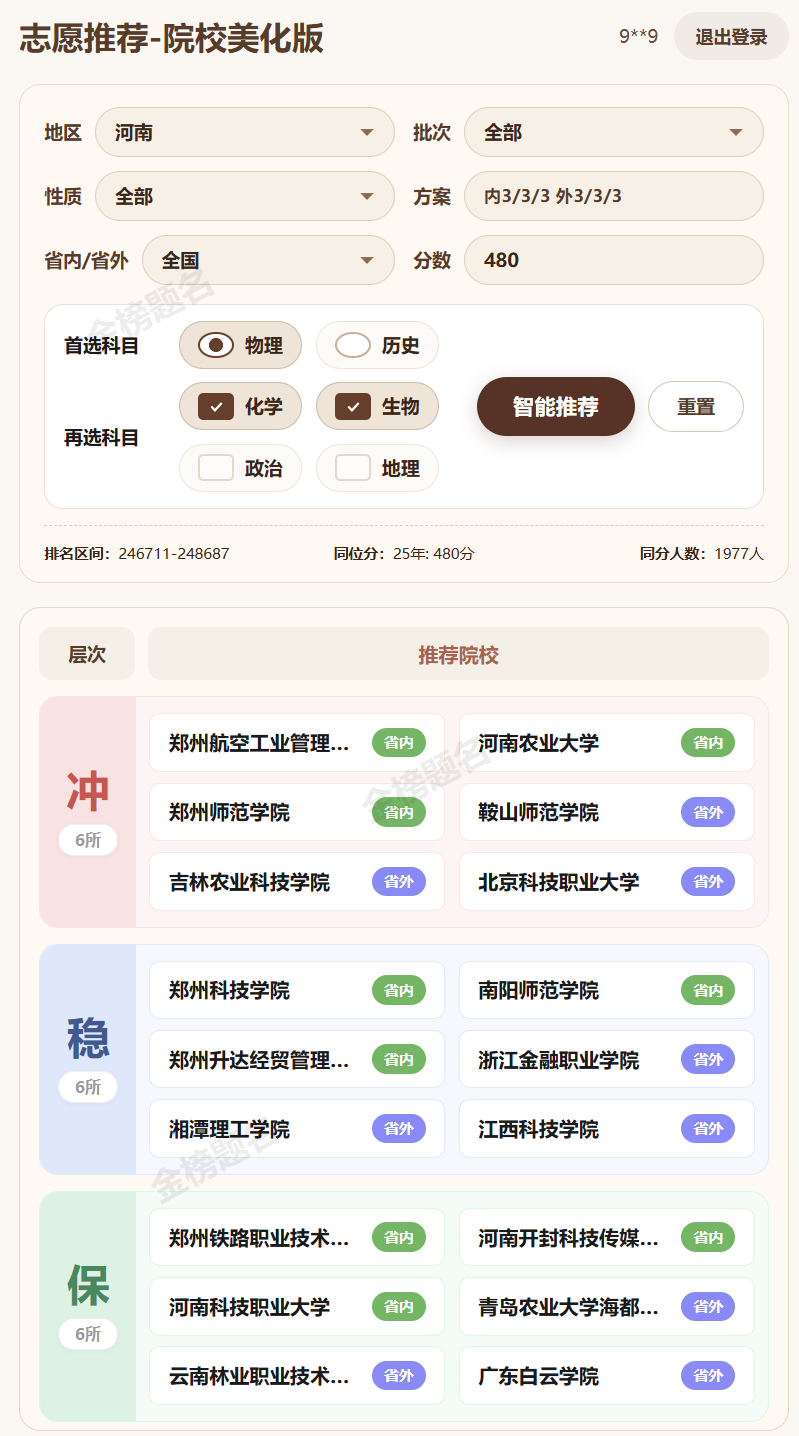Tap the 退出登录 logout button
799x1436 pixels.
[x=731, y=37]
